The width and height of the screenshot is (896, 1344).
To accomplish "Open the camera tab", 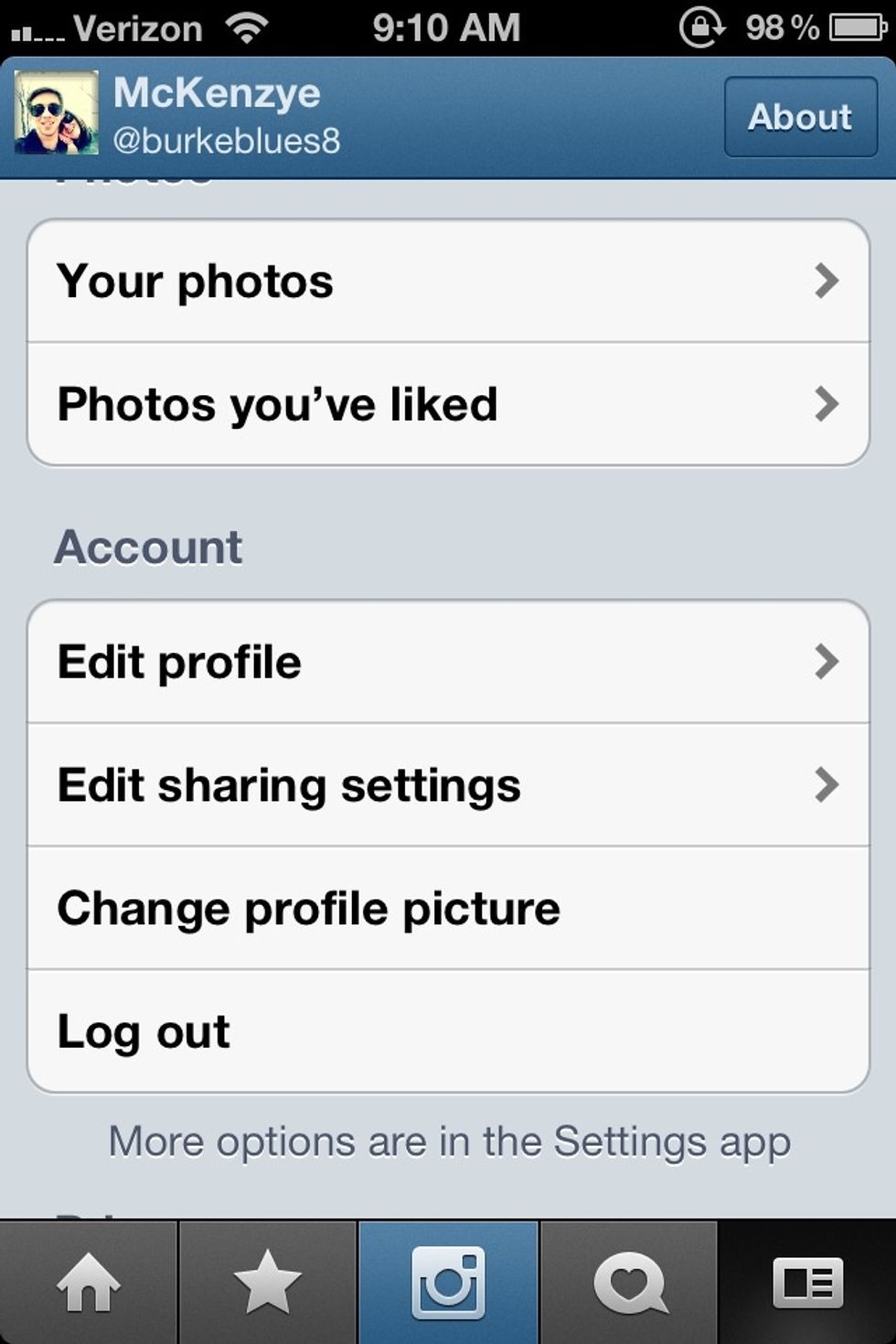I will (x=448, y=1283).
